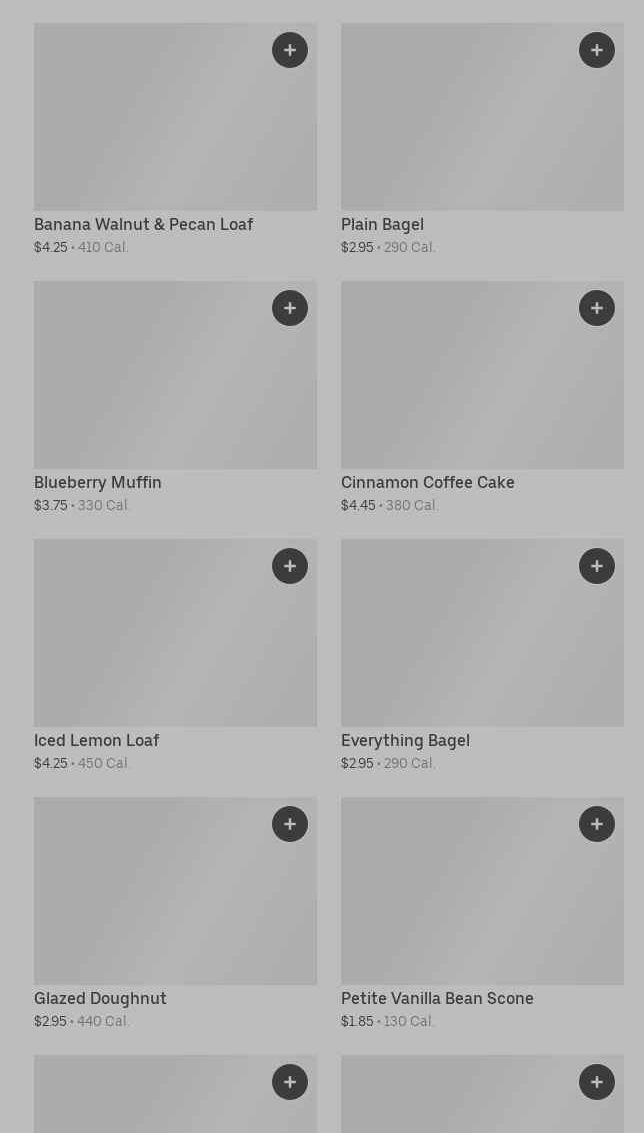Add Everything Bagel to the order
Image resolution: width=644 pixels, height=1133 pixels.
click(x=597, y=566)
